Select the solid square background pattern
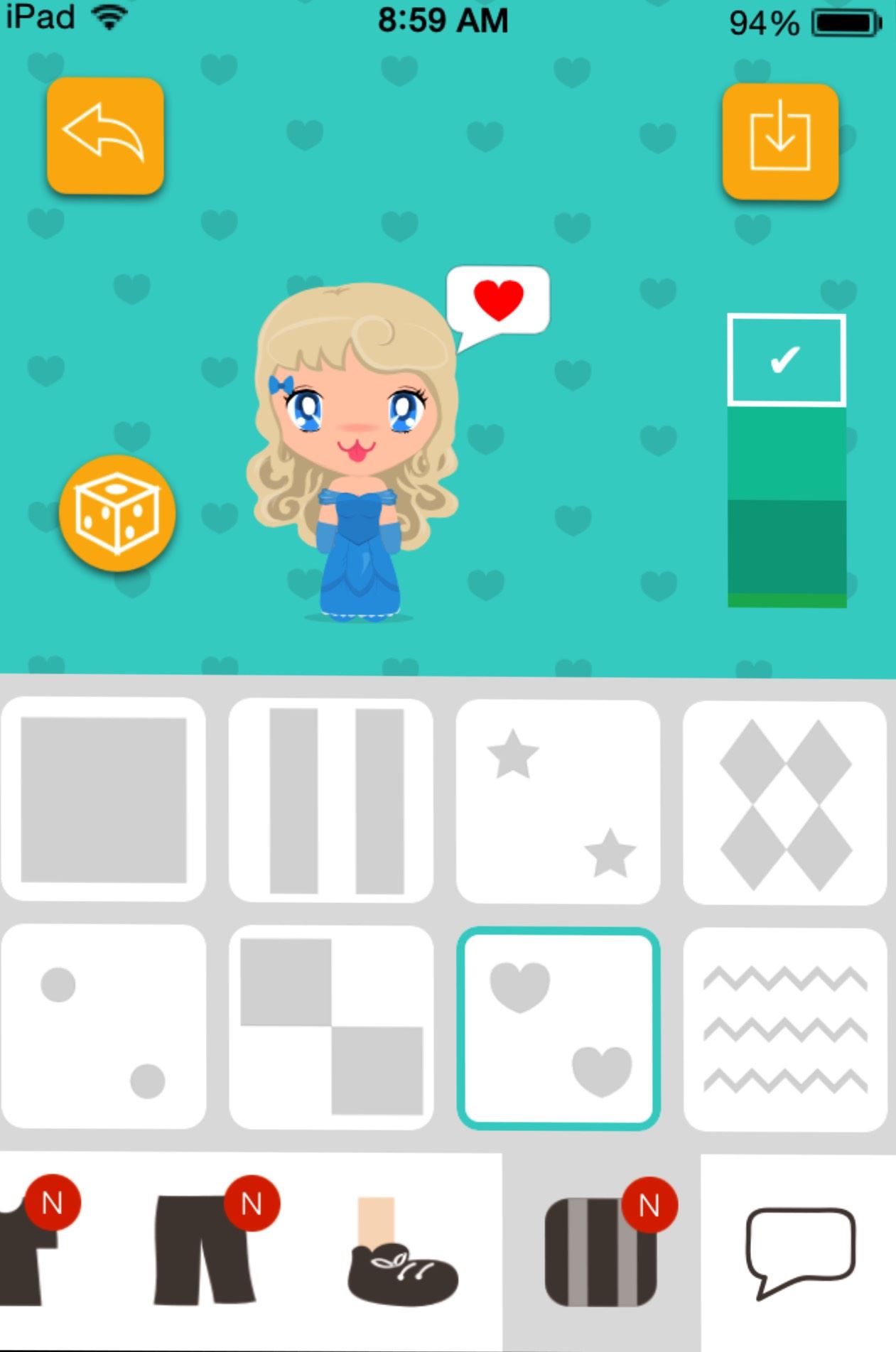 pyautogui.click(x=104, y=800)
